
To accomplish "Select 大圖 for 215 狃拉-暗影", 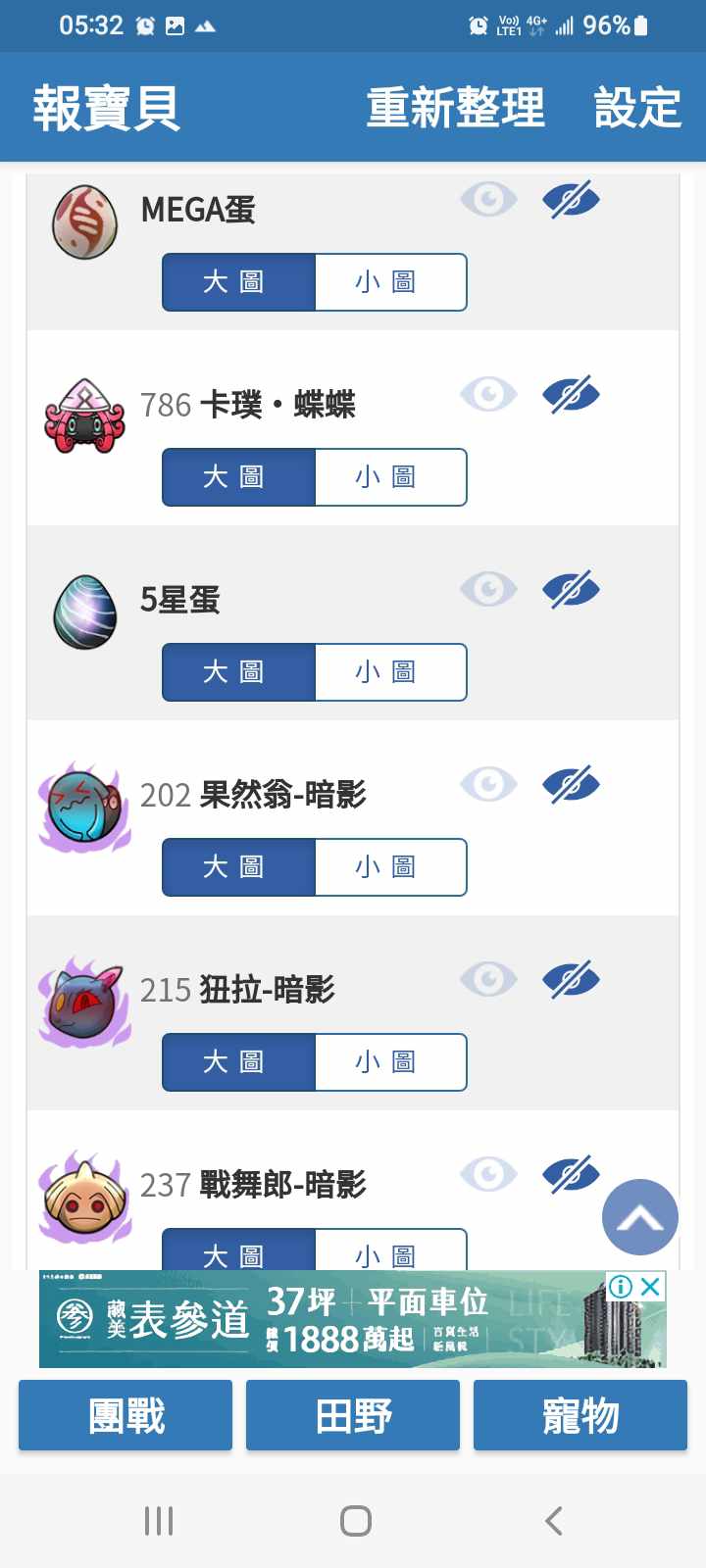I will 238,1062.
